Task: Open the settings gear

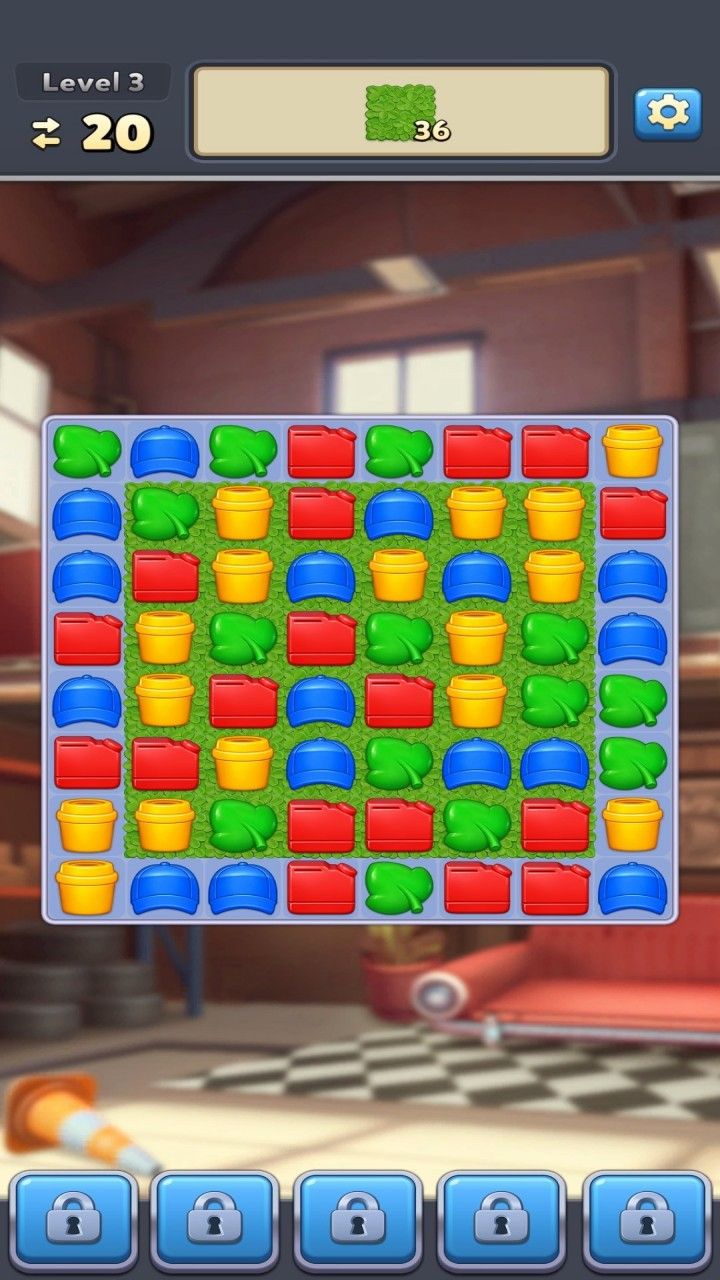Action: (668, 113)
